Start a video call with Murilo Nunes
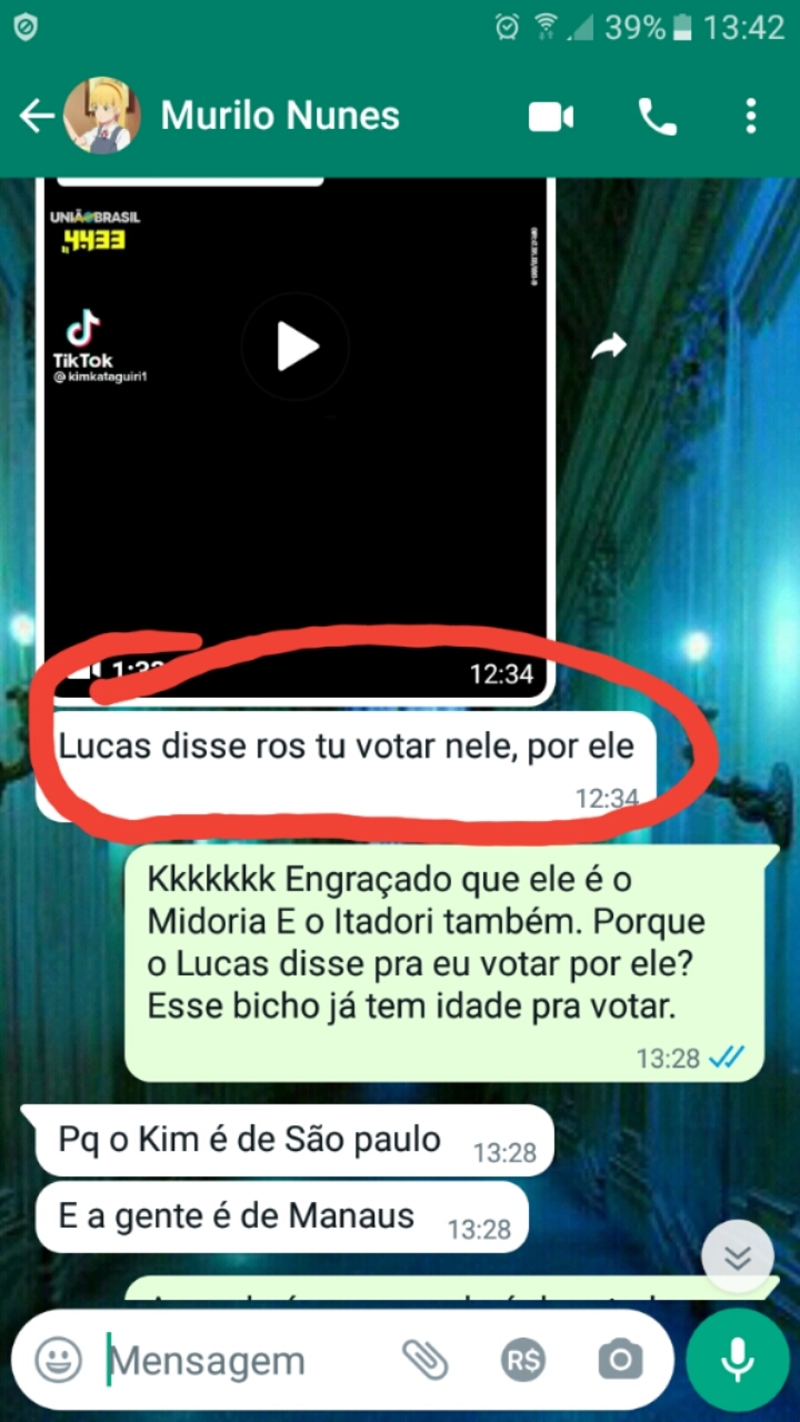 coord(551,117)
